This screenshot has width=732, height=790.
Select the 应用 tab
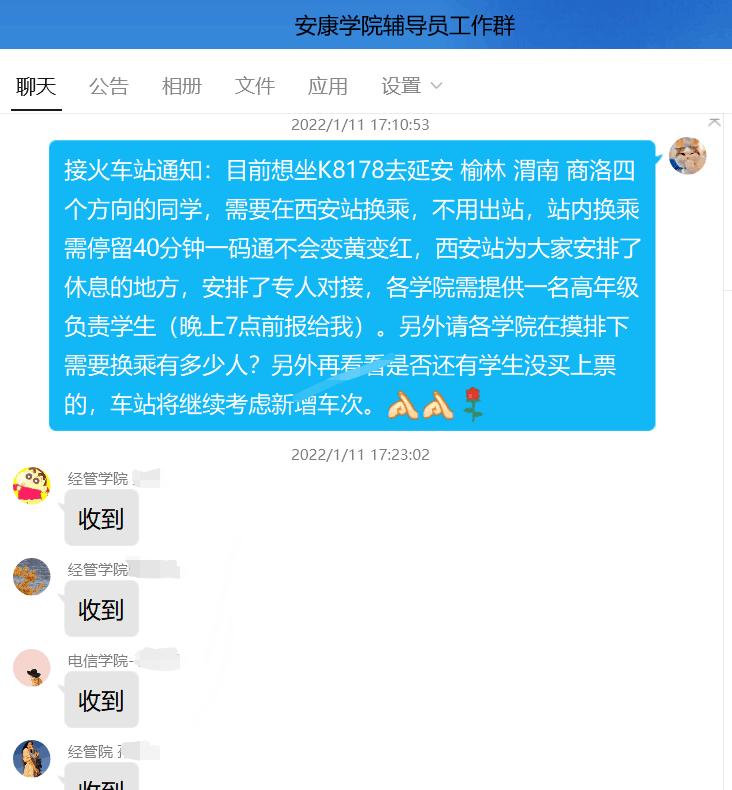(328, 86)
